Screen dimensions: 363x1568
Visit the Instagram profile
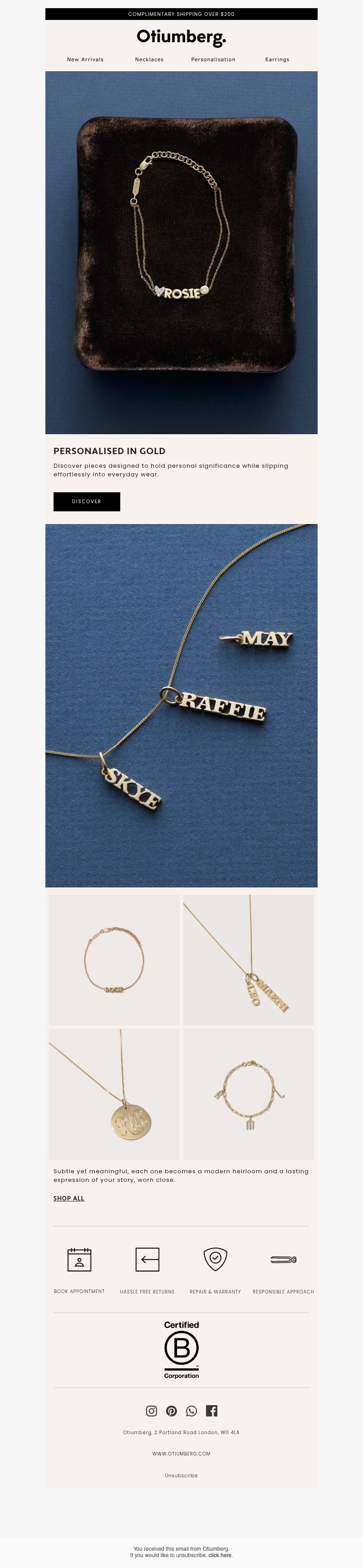152,1411
